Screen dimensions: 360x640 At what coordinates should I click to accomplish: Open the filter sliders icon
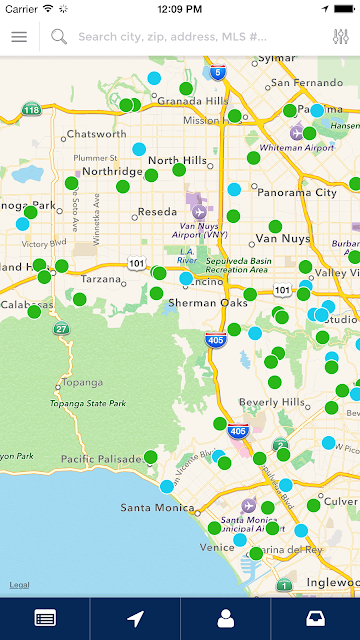[x=341, y=37]
